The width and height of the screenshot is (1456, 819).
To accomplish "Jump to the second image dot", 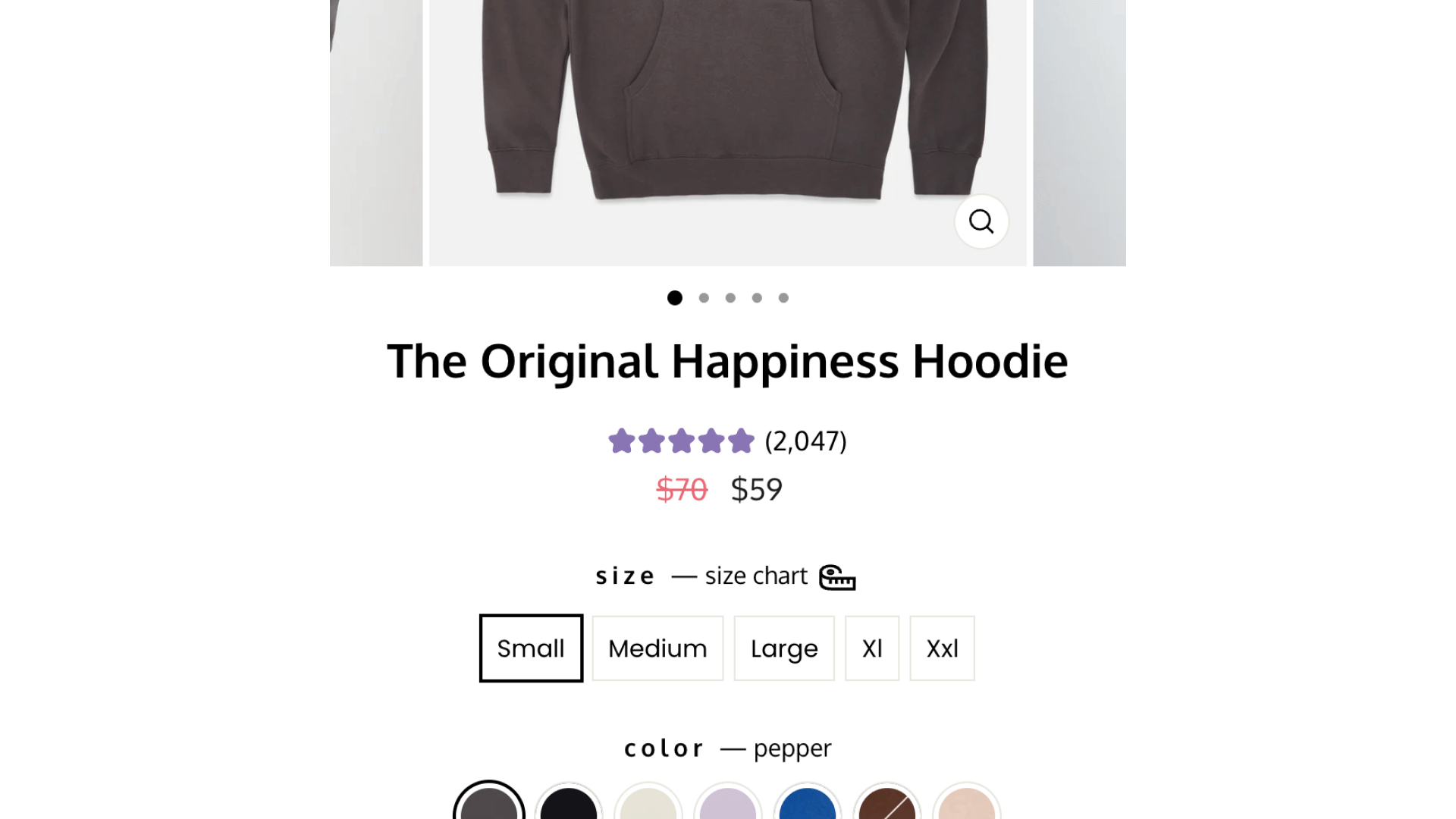I will 704,298.
